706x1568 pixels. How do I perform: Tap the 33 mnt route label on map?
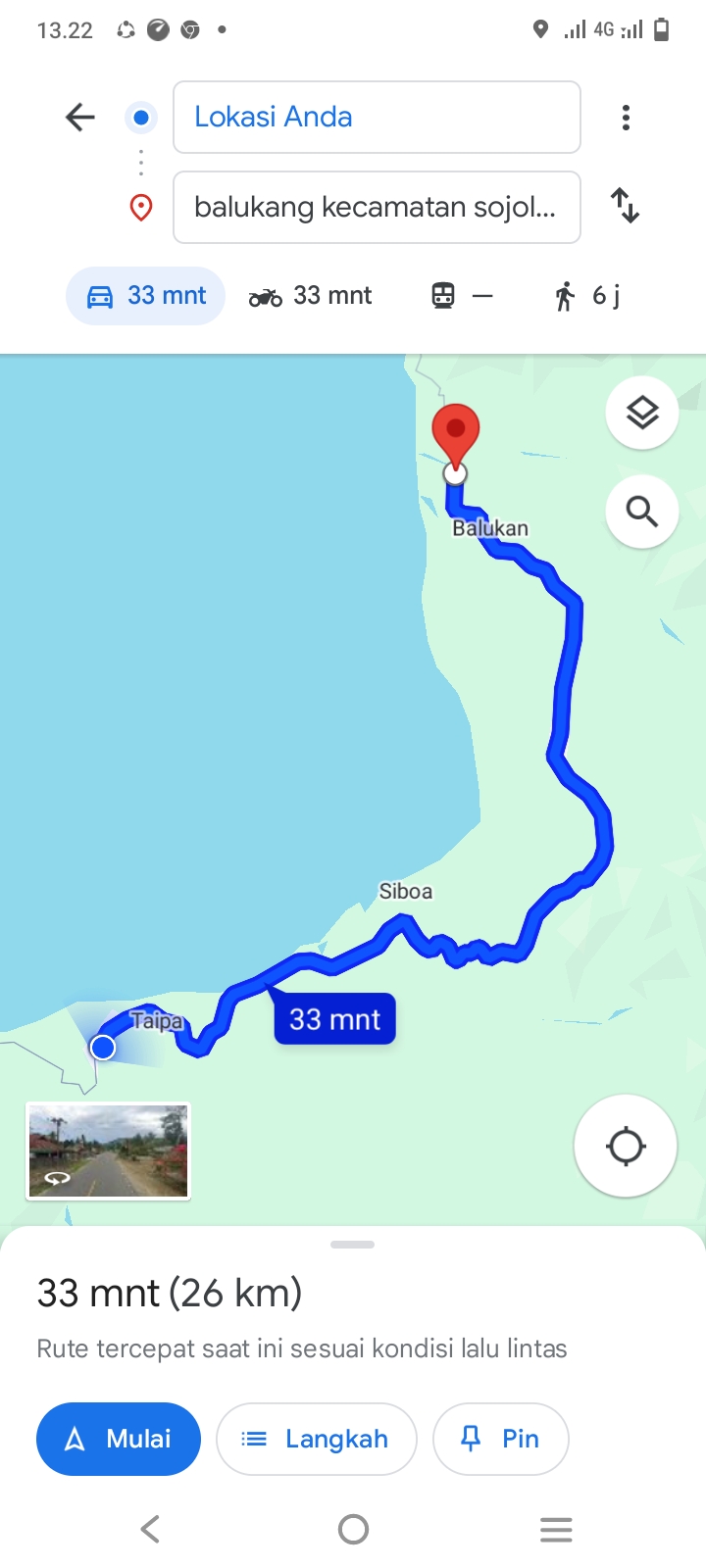[x=335, y=1019]
